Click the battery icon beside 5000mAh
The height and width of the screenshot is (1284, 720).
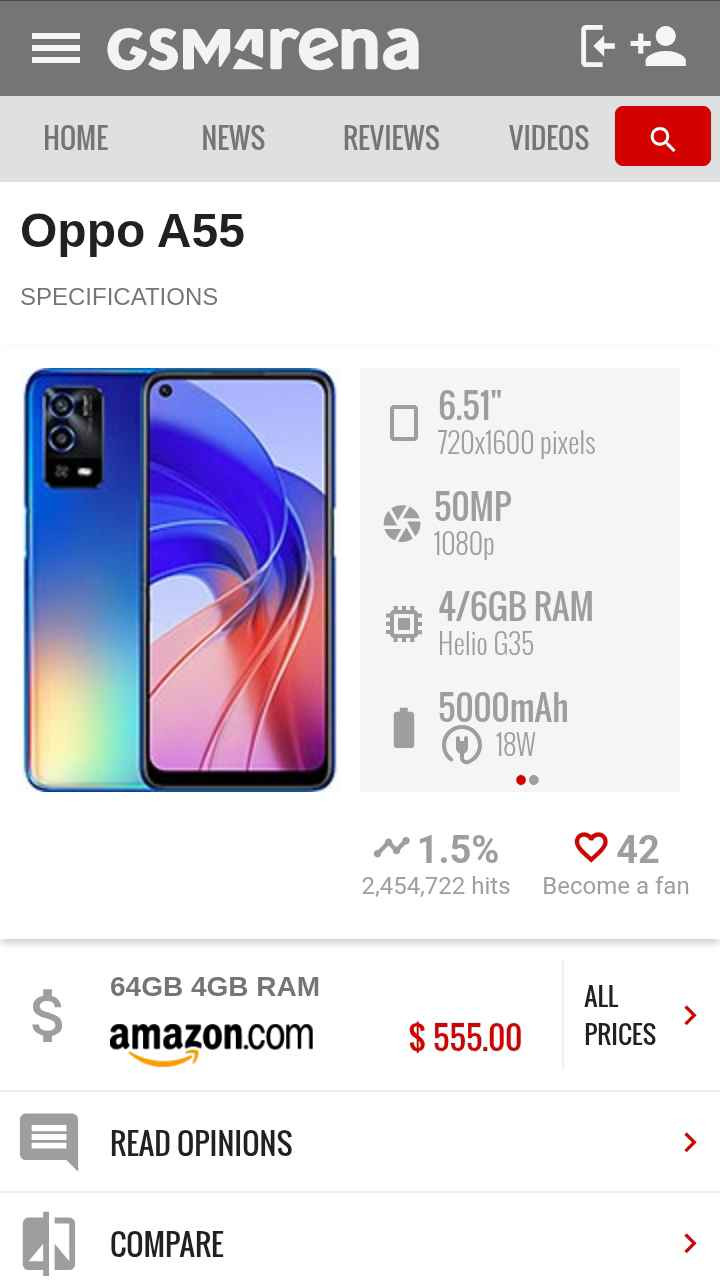(403, 726)
